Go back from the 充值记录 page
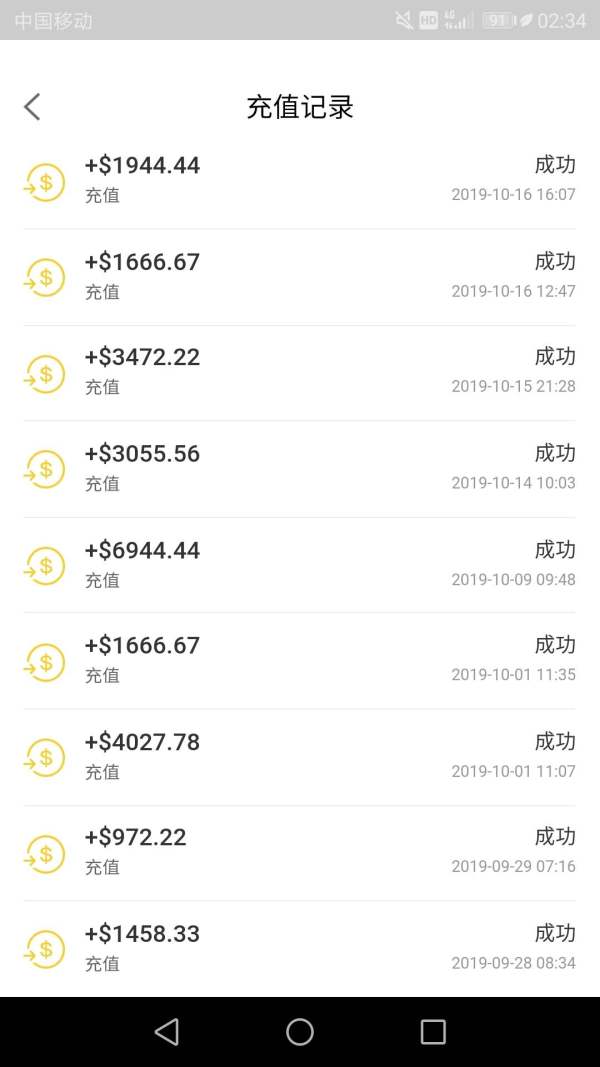The image size is (600, 1067). tap(32, 107)
